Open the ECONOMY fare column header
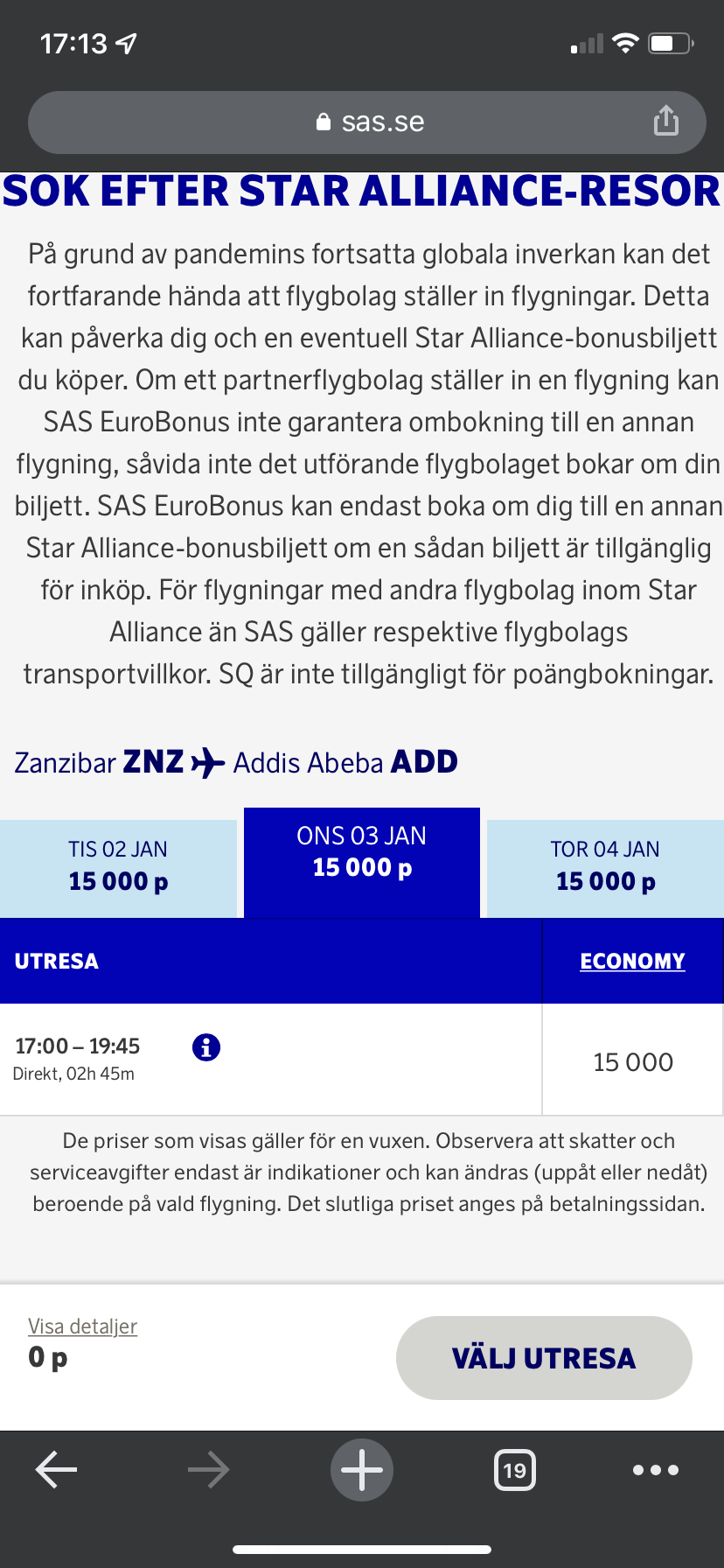Image resolution: width=724 pixels, height=1568 pixels. [633, 961]
